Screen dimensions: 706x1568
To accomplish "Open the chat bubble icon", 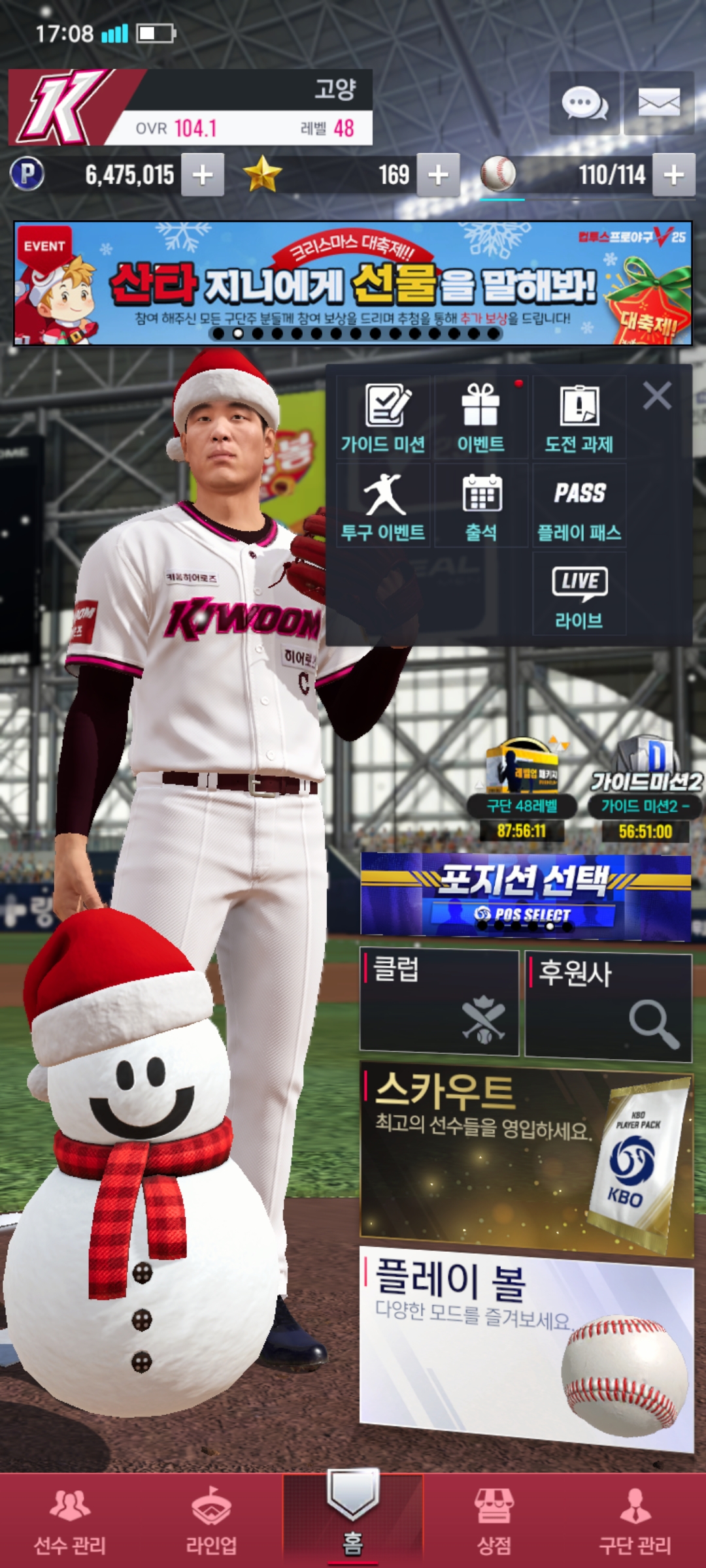I will click(584, 103).
